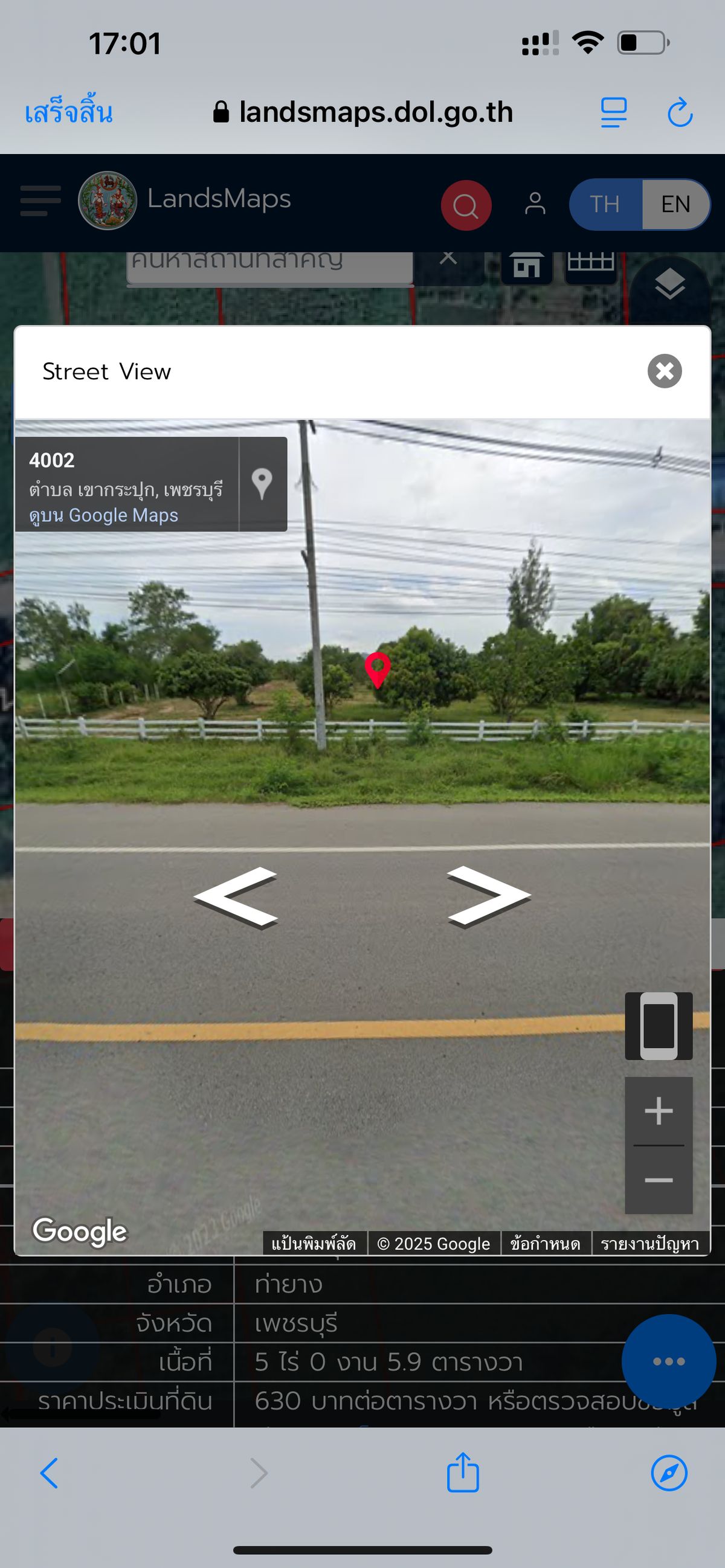Toggle the phone motion tracking button
The height and width of the screenshot is (1568, 725).
[x=659, y=1026]
